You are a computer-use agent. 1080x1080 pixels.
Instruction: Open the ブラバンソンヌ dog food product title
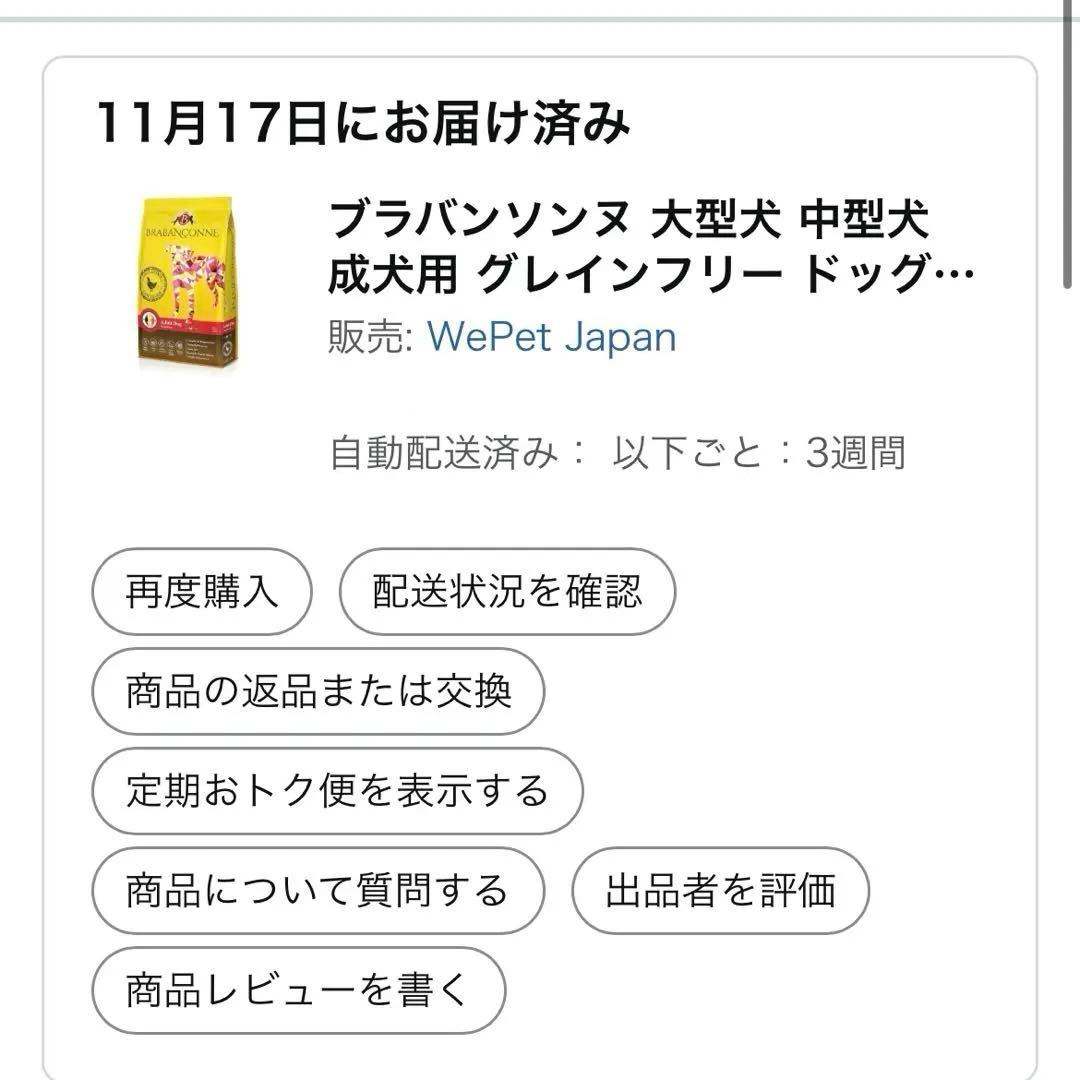650,247
